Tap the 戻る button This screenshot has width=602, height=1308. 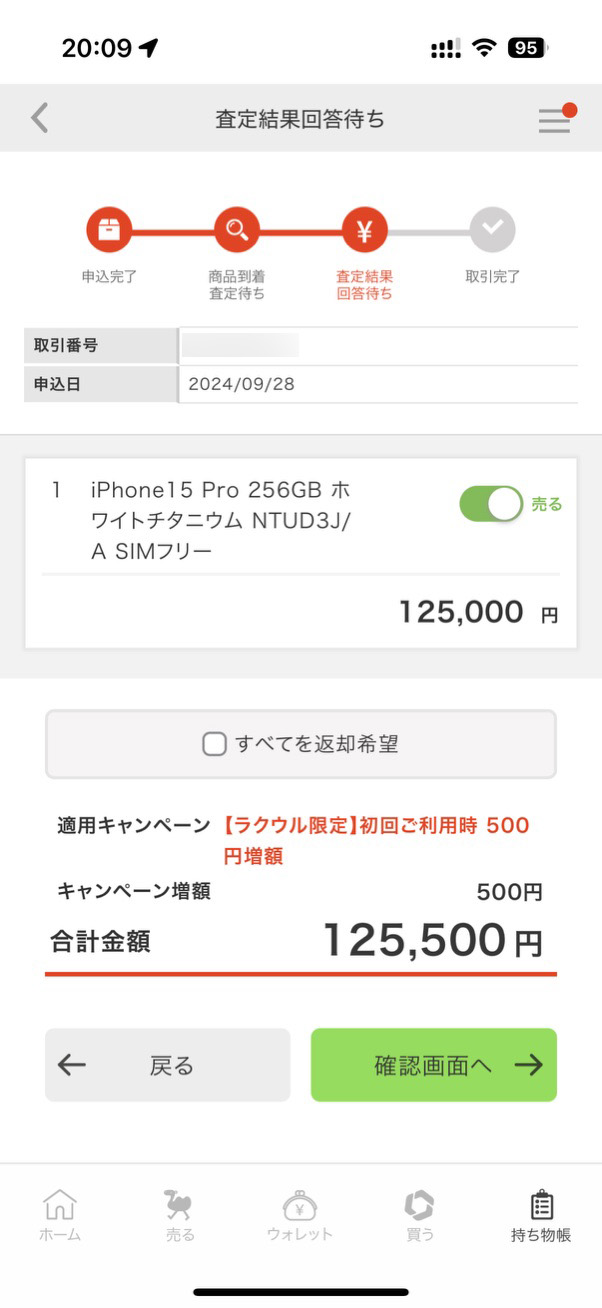pos(168,1065)
